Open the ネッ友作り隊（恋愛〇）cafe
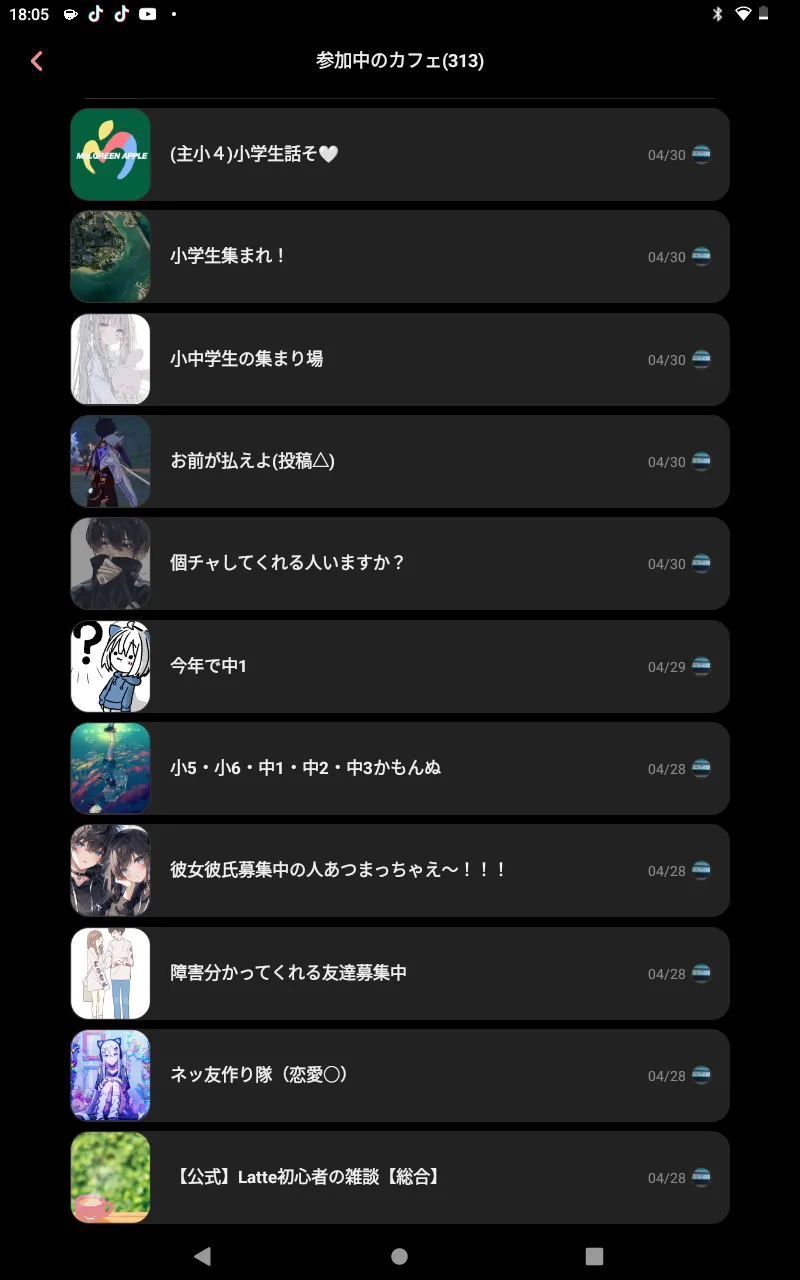This screenshot has width=800, height=1280. [x=400, y=1075]
